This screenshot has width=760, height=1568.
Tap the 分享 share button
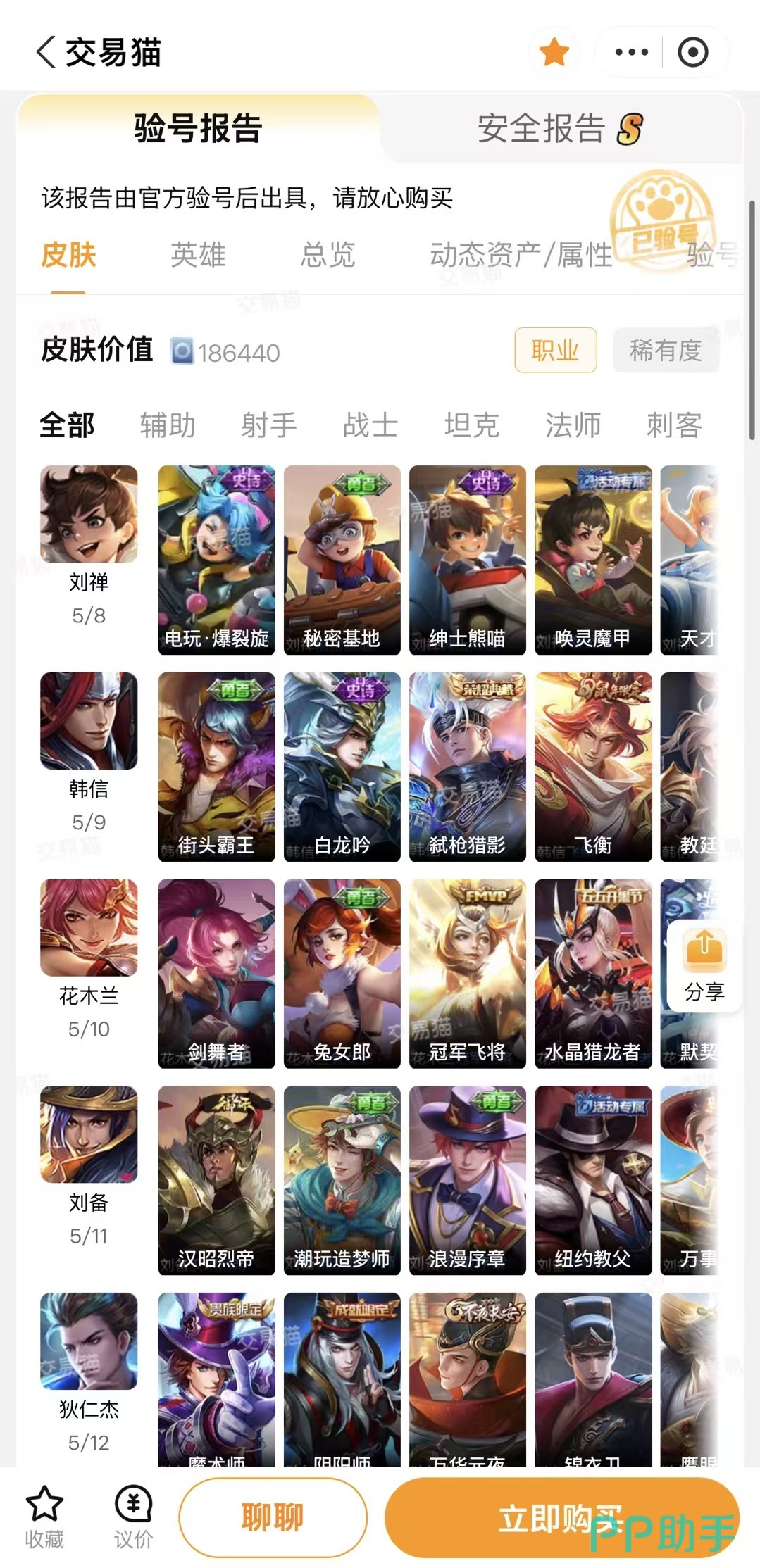[704, 966]
